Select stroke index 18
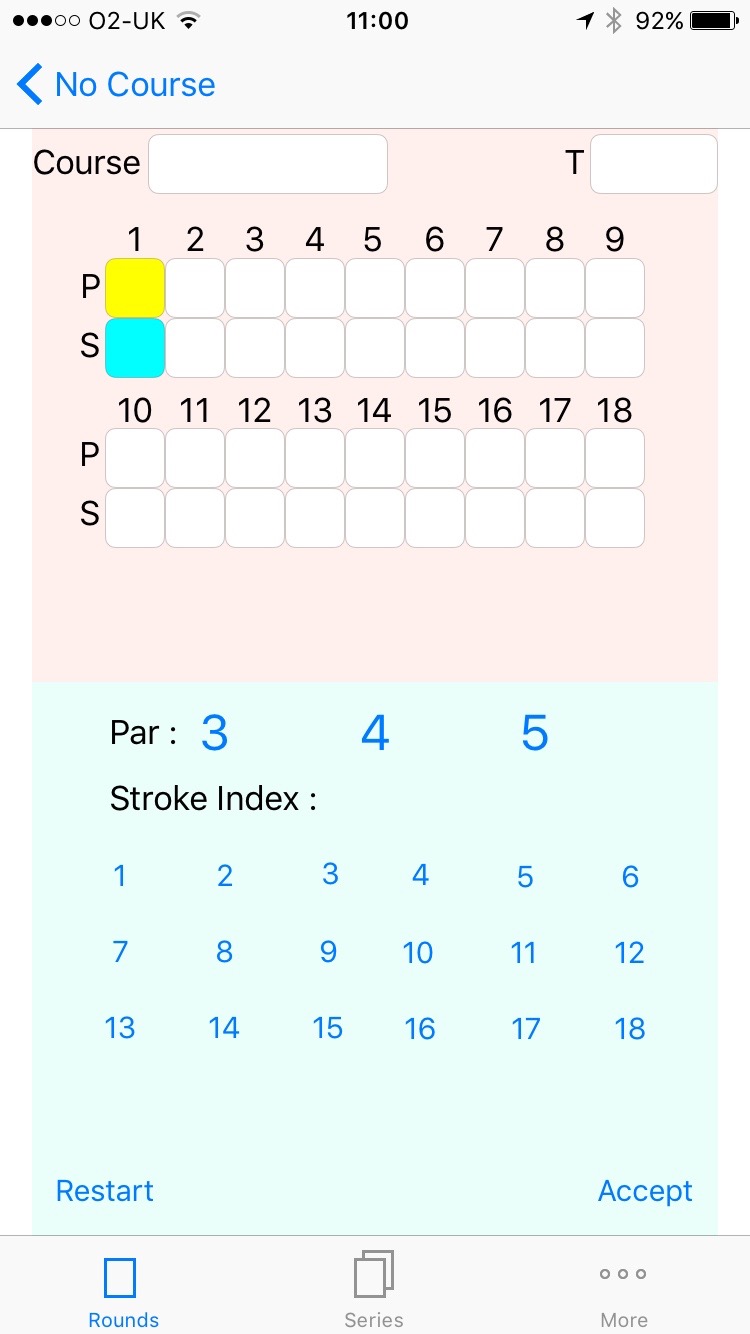 coord(630,1029)
